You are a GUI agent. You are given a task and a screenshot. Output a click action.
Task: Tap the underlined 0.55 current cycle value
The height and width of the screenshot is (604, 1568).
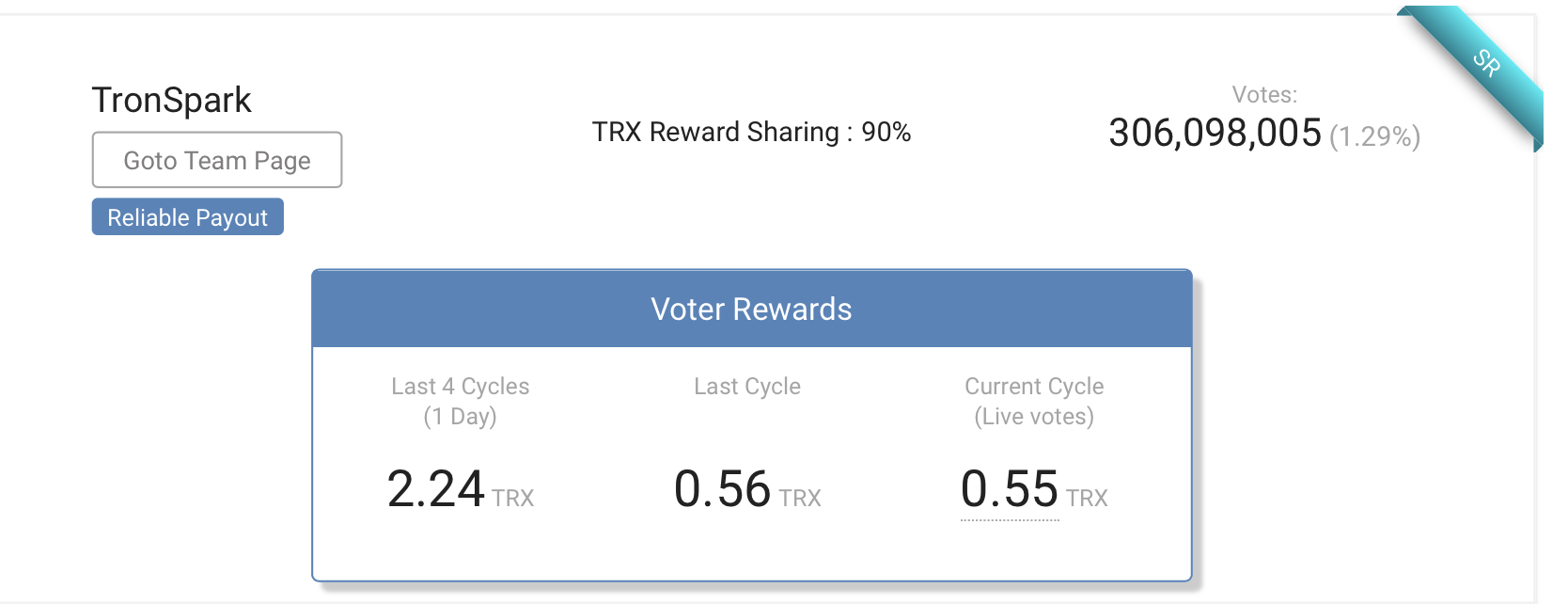1009,490
